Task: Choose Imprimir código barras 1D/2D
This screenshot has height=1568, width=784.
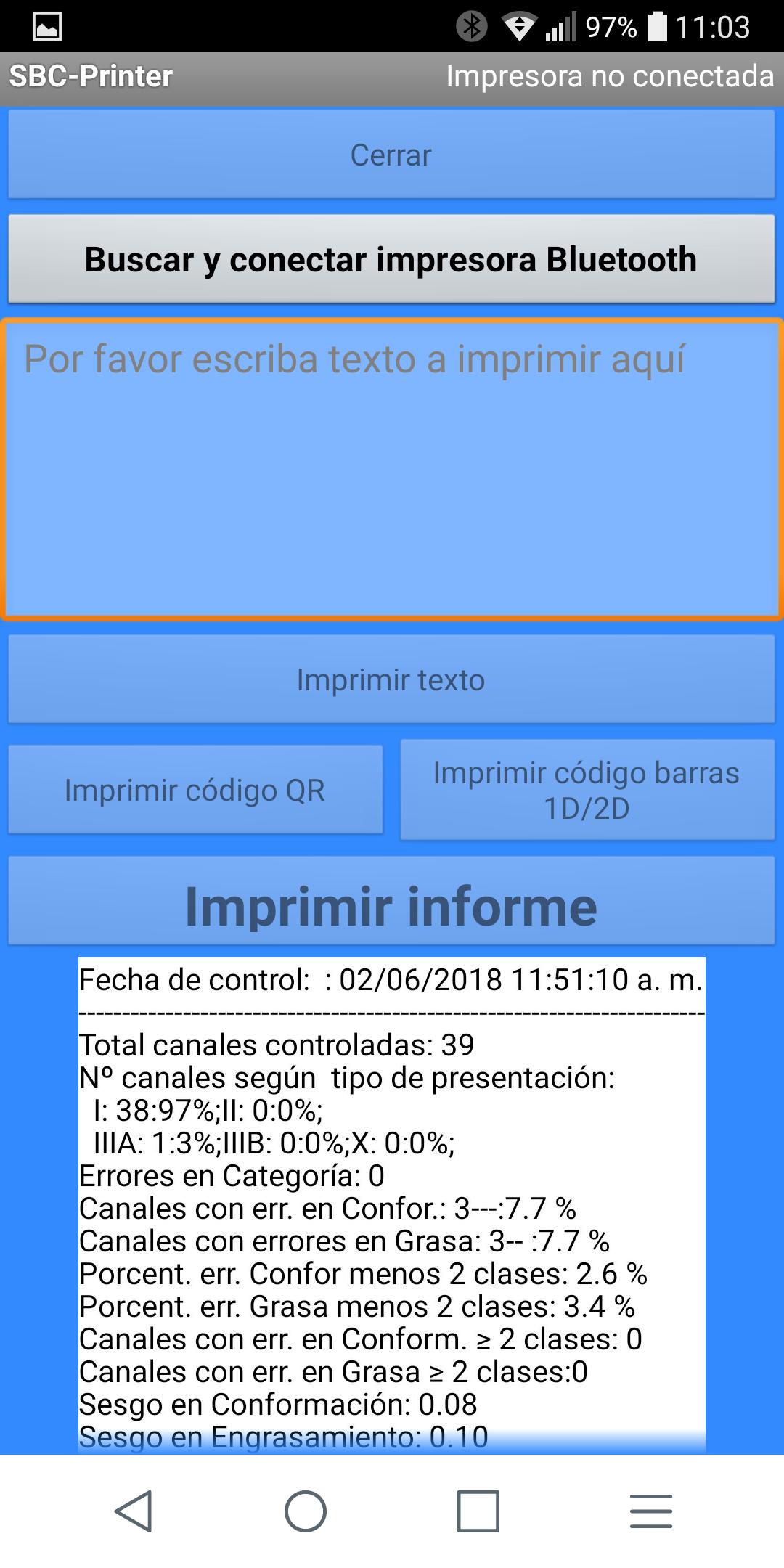Action: click(587, 790)
